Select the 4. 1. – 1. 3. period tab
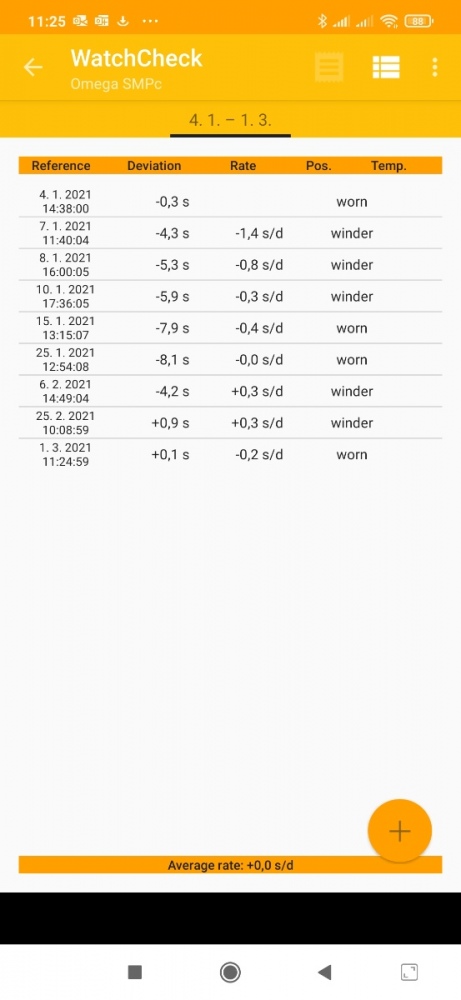 pyautogui.click(x=230, y=119)
